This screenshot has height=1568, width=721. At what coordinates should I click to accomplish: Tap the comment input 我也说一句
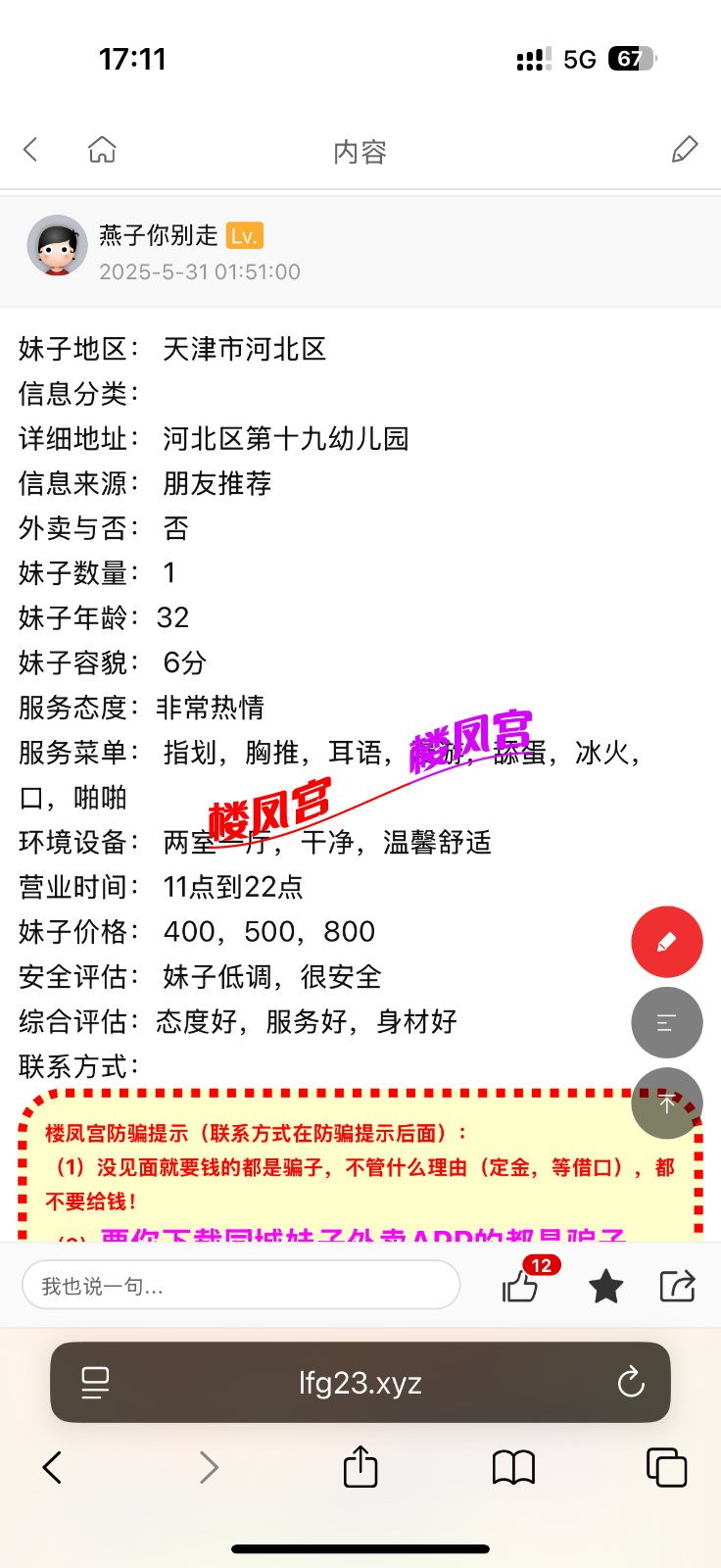(x=241, y=1285)
